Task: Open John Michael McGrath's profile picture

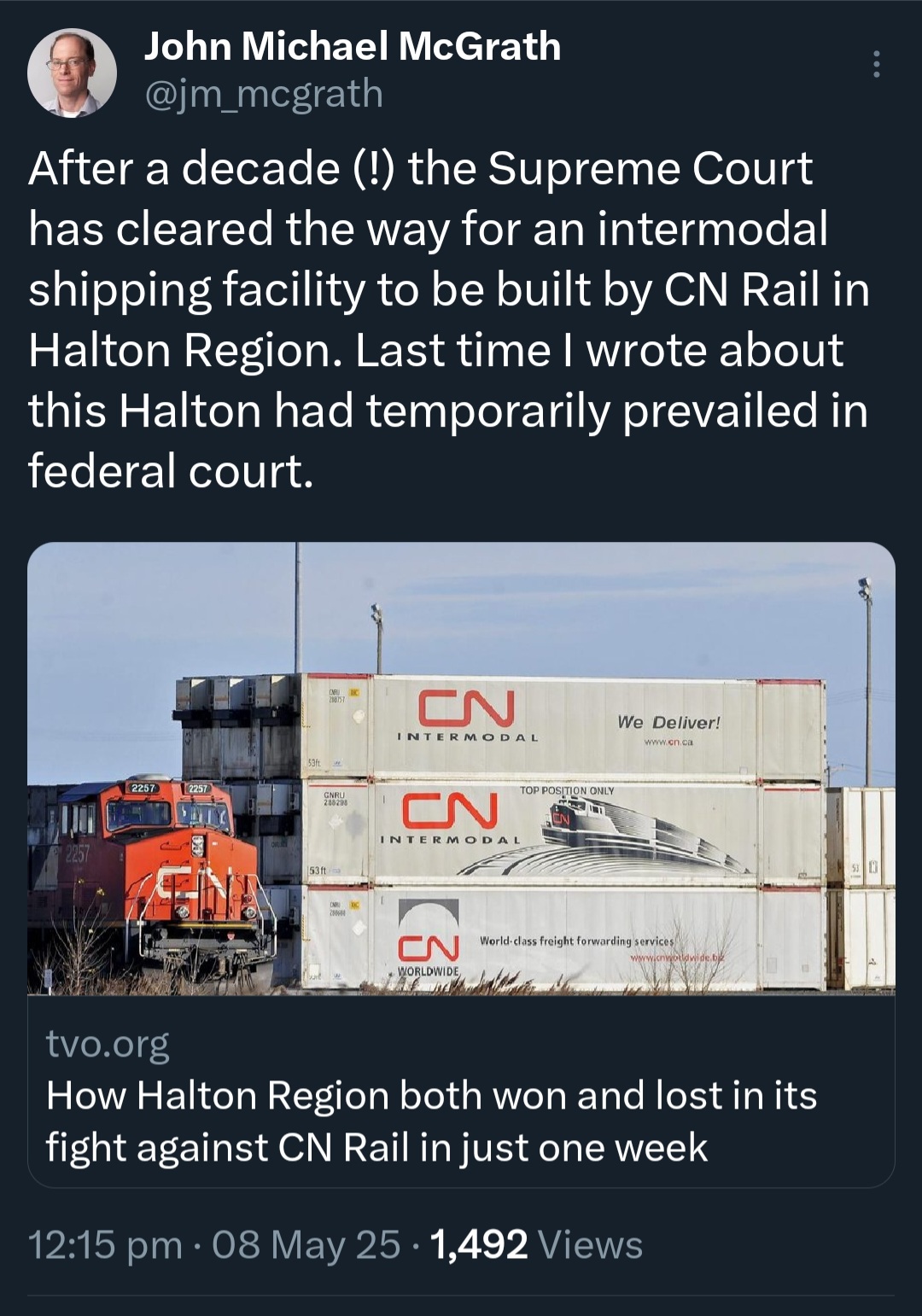Action: pyautogui.click(x=72, y=72)
